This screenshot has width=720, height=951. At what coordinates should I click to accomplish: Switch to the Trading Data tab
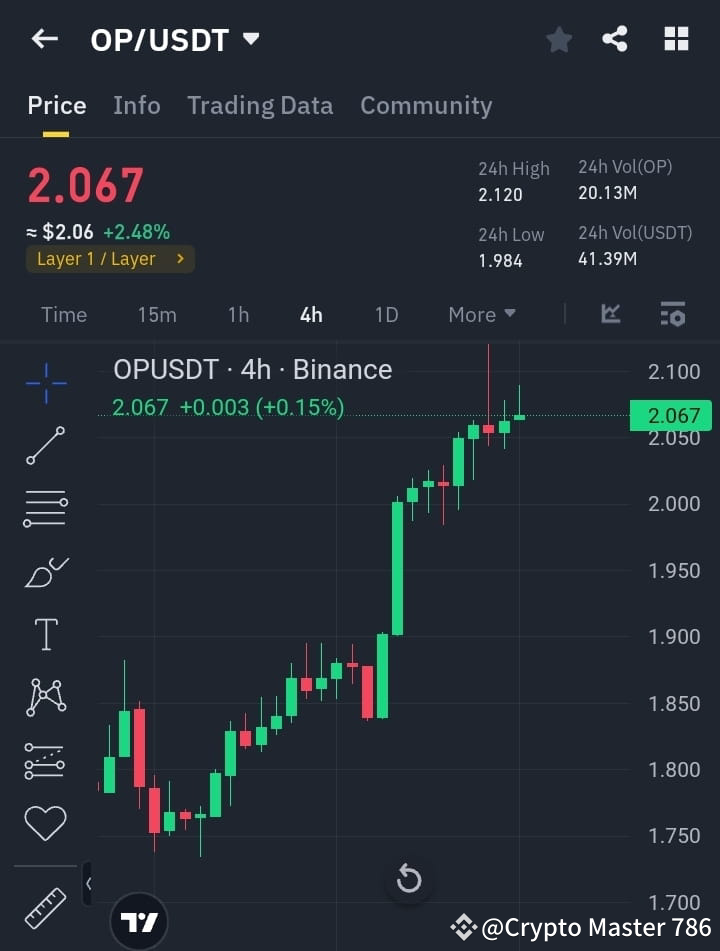(260, 105)
